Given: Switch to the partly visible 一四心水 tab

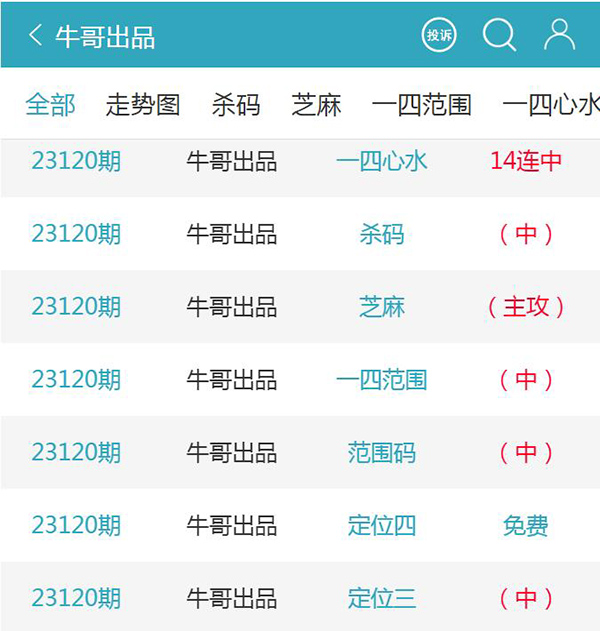Looking at the screenshot, I should coord(552,104).
